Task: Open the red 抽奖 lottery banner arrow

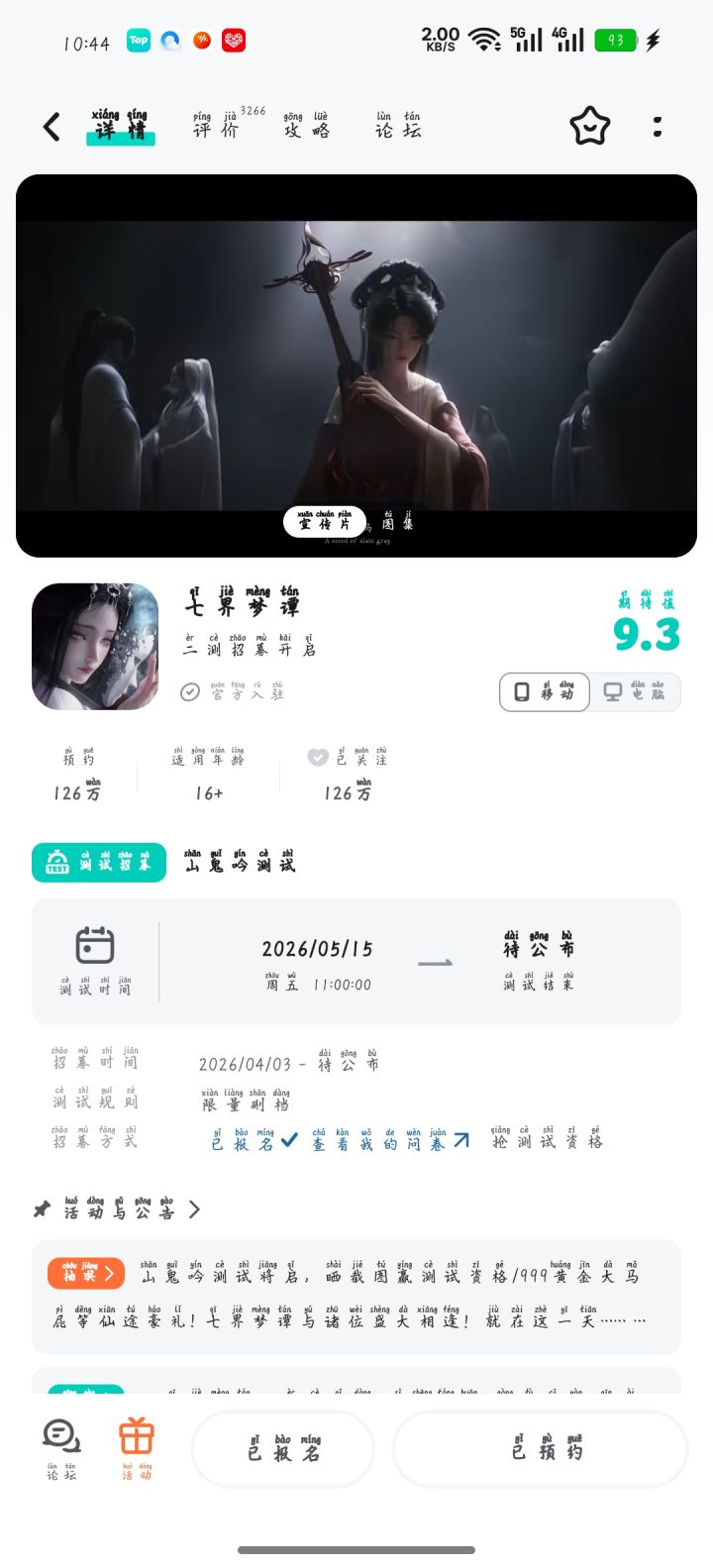Action: [x=82, y=1274]
